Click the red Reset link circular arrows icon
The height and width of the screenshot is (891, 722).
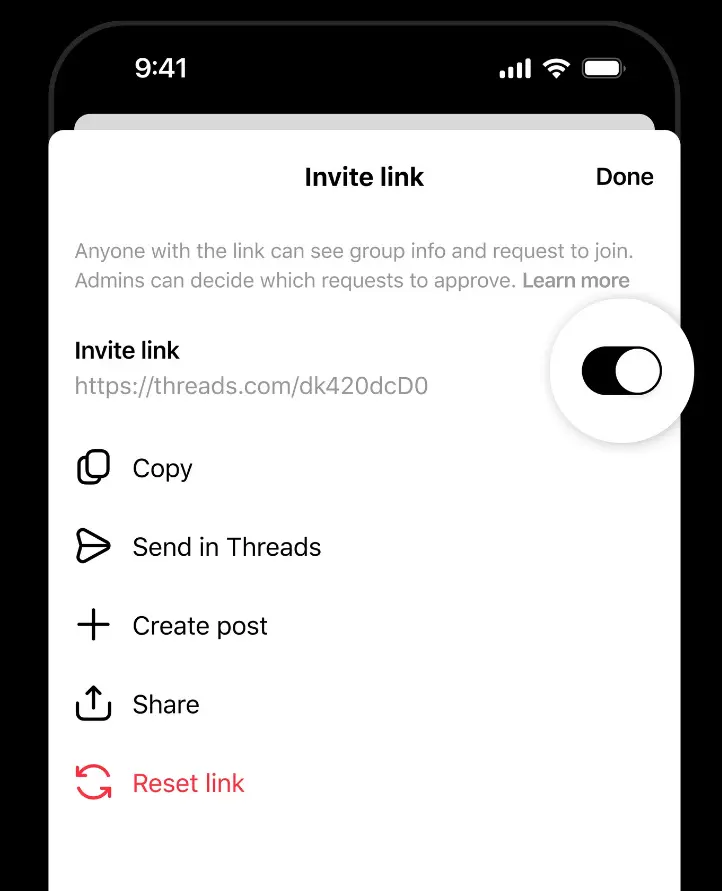[92, 783]
